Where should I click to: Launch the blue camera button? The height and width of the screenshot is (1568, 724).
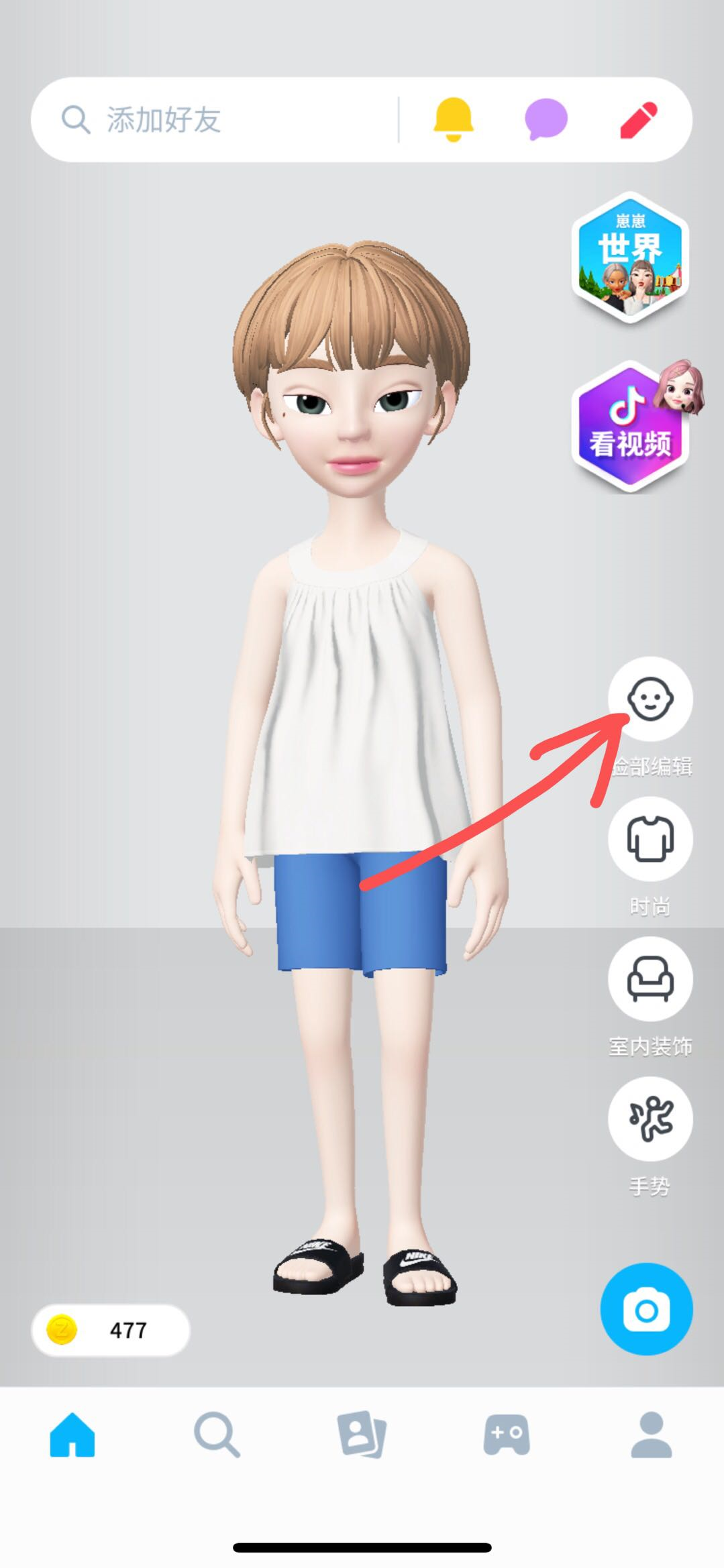[645, 1309]
